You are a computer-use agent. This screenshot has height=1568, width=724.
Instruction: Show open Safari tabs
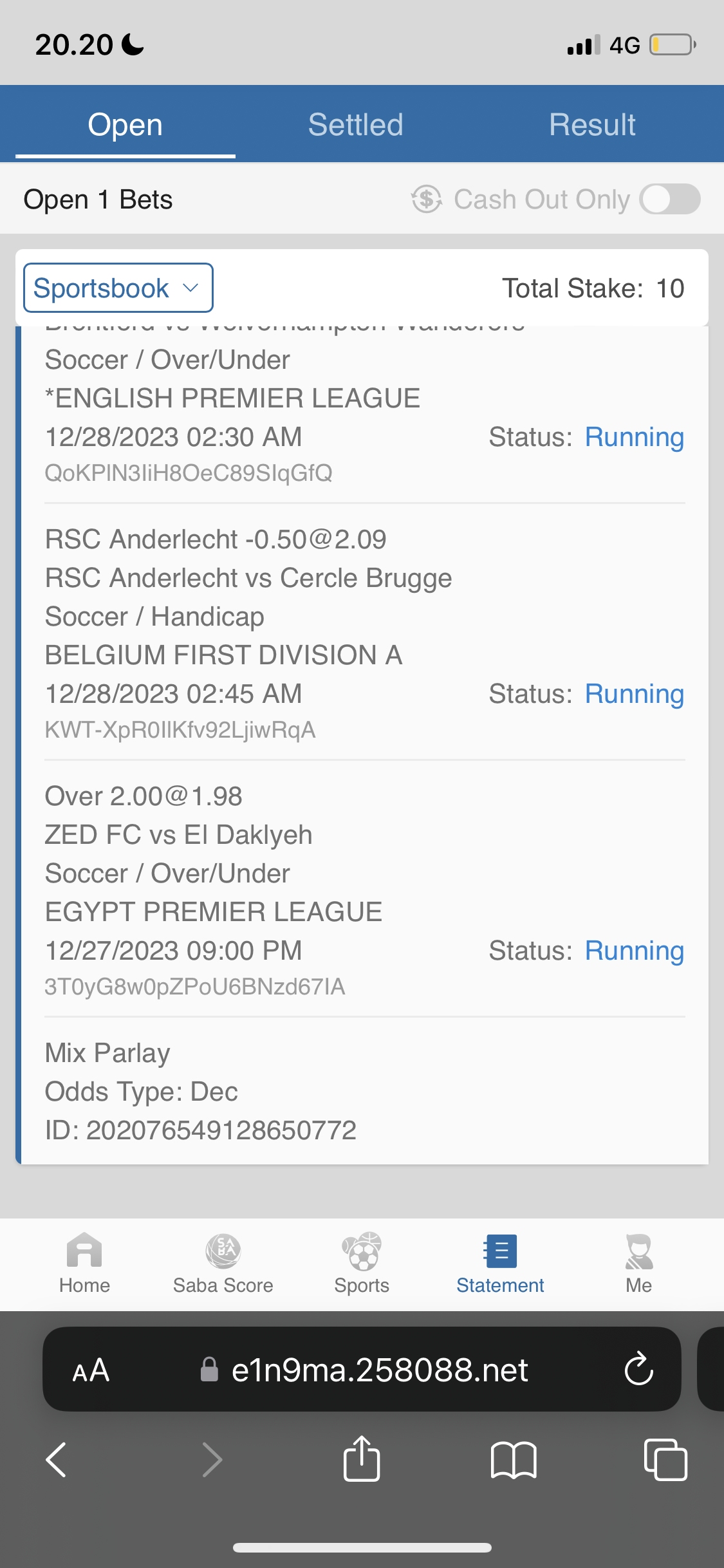coord(665,1459)
